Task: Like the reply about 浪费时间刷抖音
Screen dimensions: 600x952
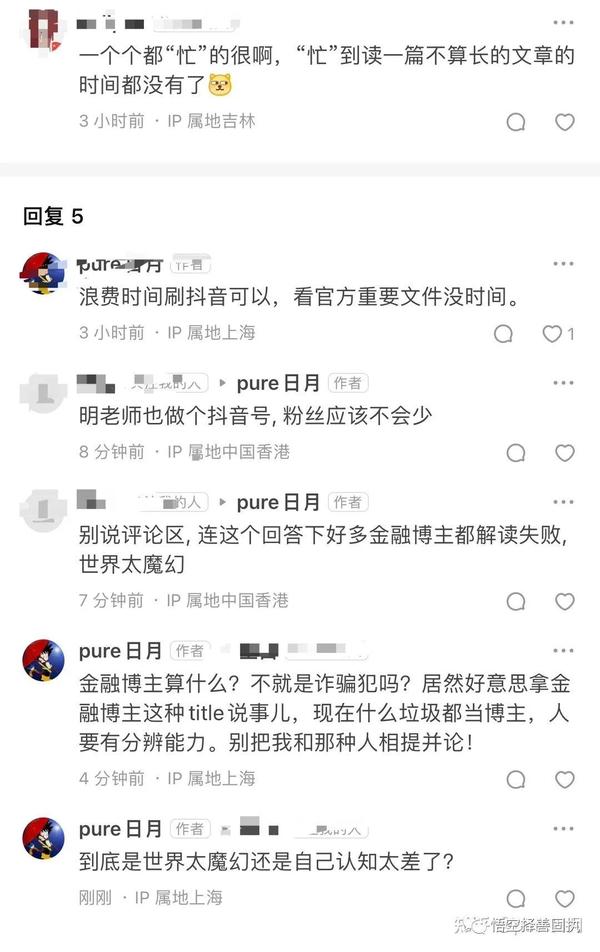Action: pyautogui.click(x=553, y=334)
